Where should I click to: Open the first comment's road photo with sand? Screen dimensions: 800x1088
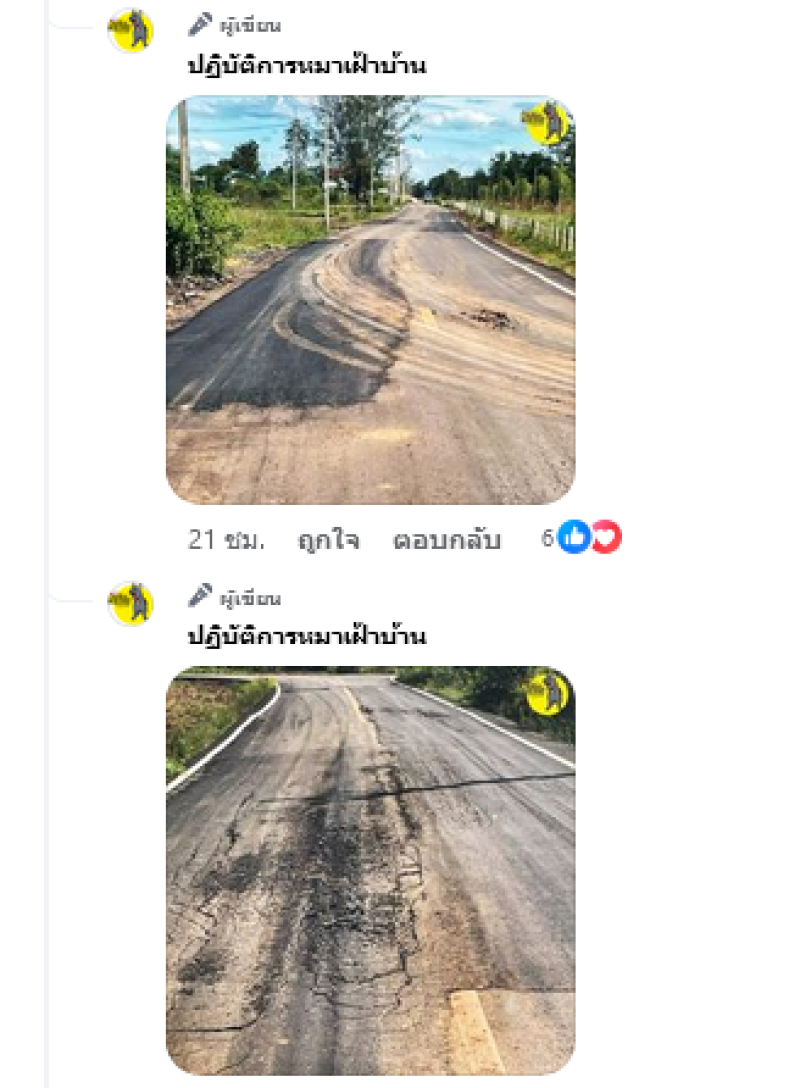(x=370, y=300)
